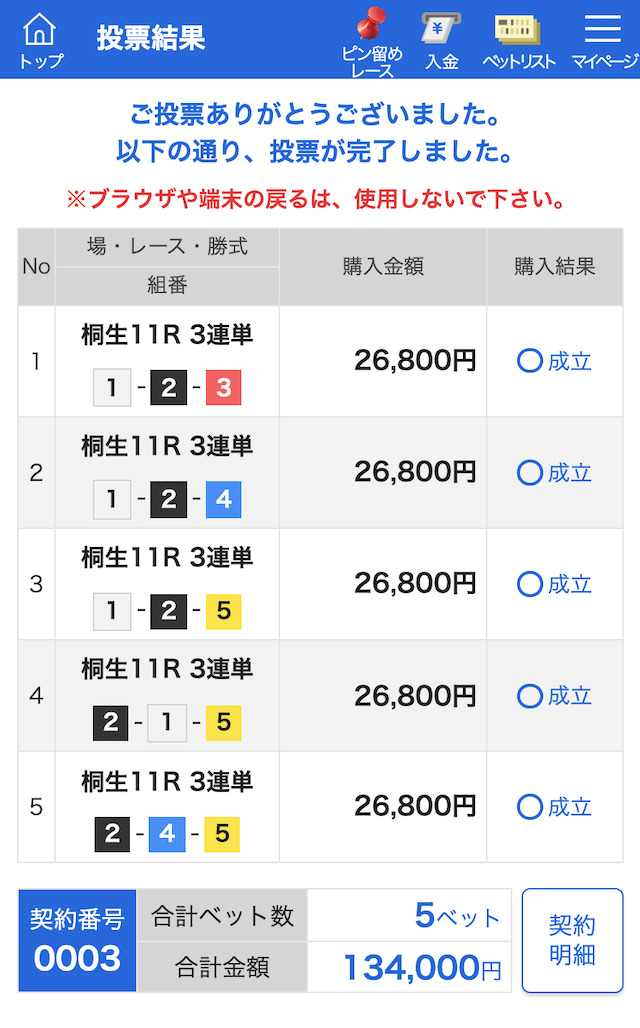Open the マイページ menu
The width and height of the screenshot is (640, 1028).
[x=604, y=41]
